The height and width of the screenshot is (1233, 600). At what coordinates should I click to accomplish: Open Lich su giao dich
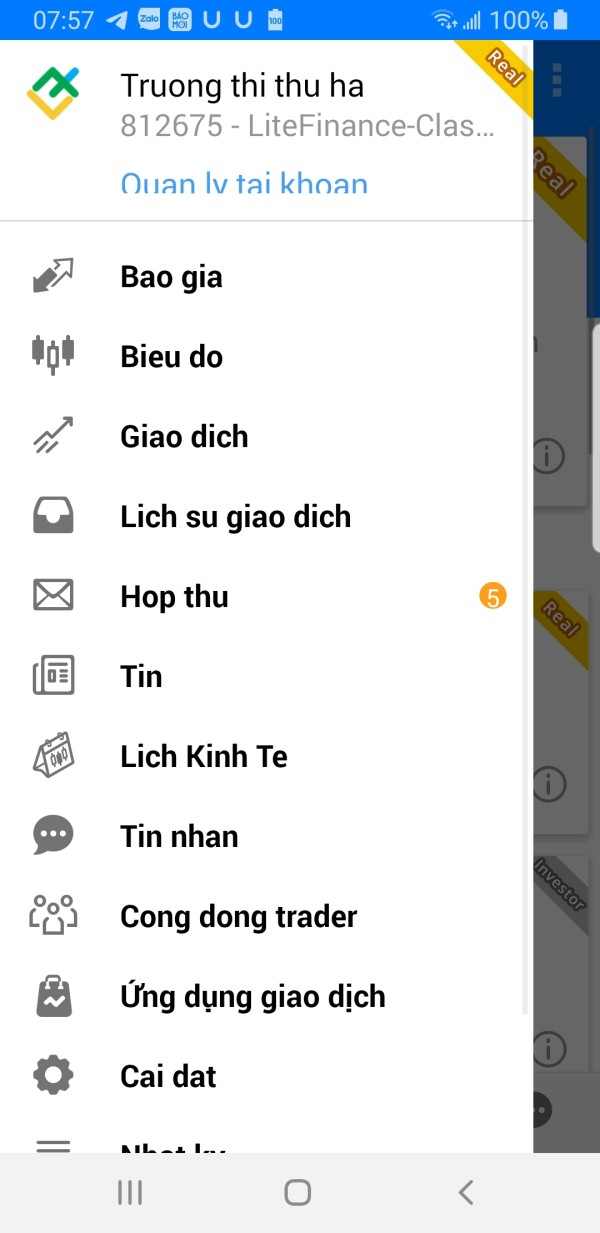click(266, 517)
